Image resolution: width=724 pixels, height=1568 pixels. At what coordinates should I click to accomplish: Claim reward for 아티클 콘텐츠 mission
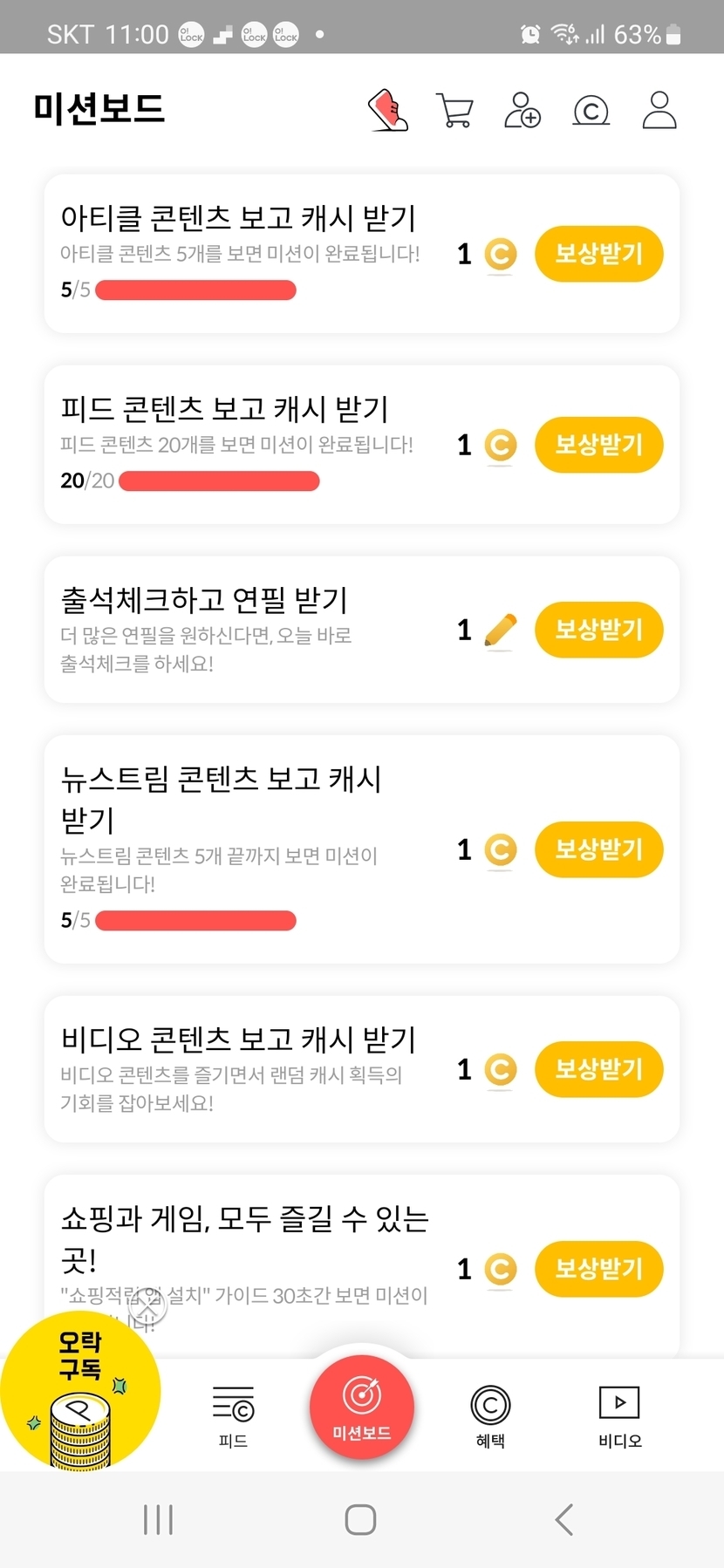click(x=598, y=255)
